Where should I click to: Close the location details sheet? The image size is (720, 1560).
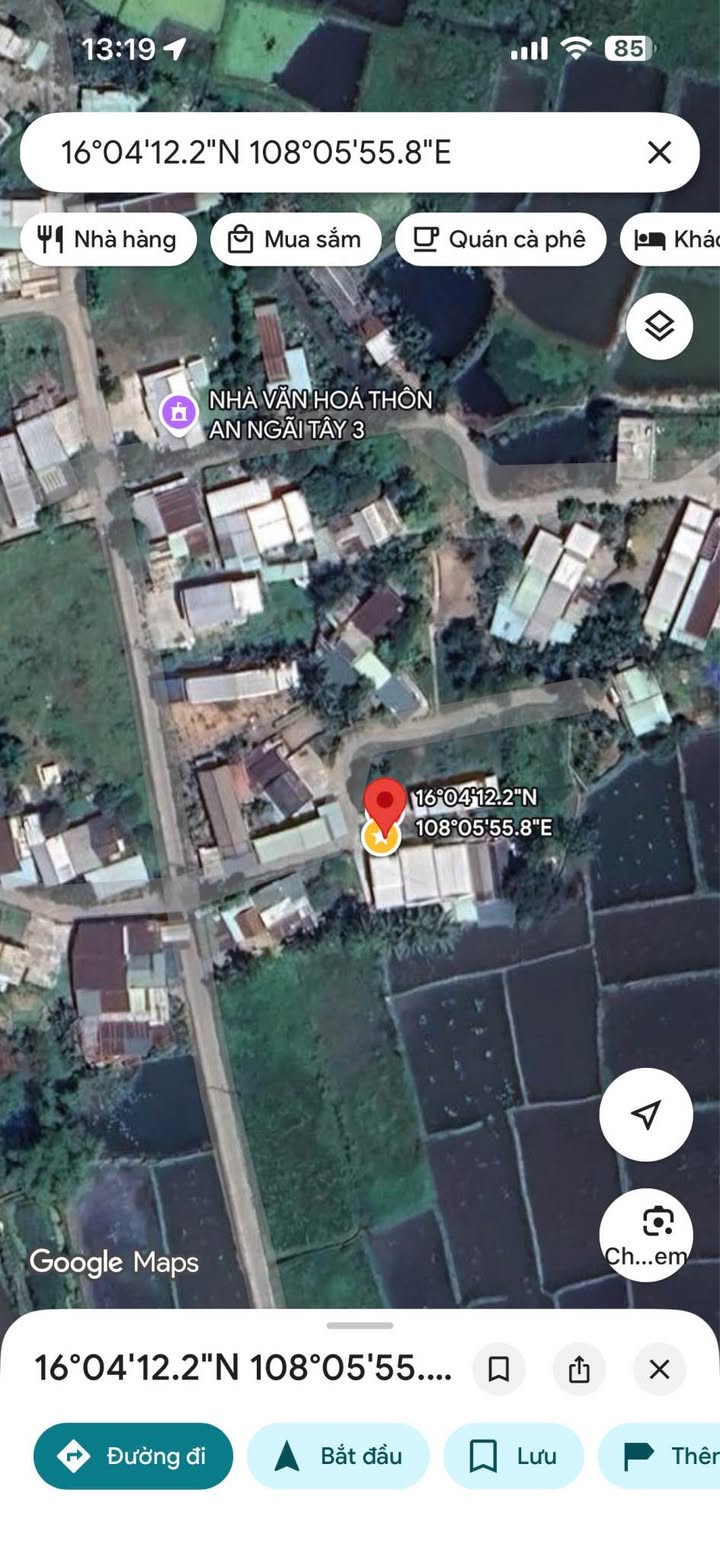pos(659,1369)
